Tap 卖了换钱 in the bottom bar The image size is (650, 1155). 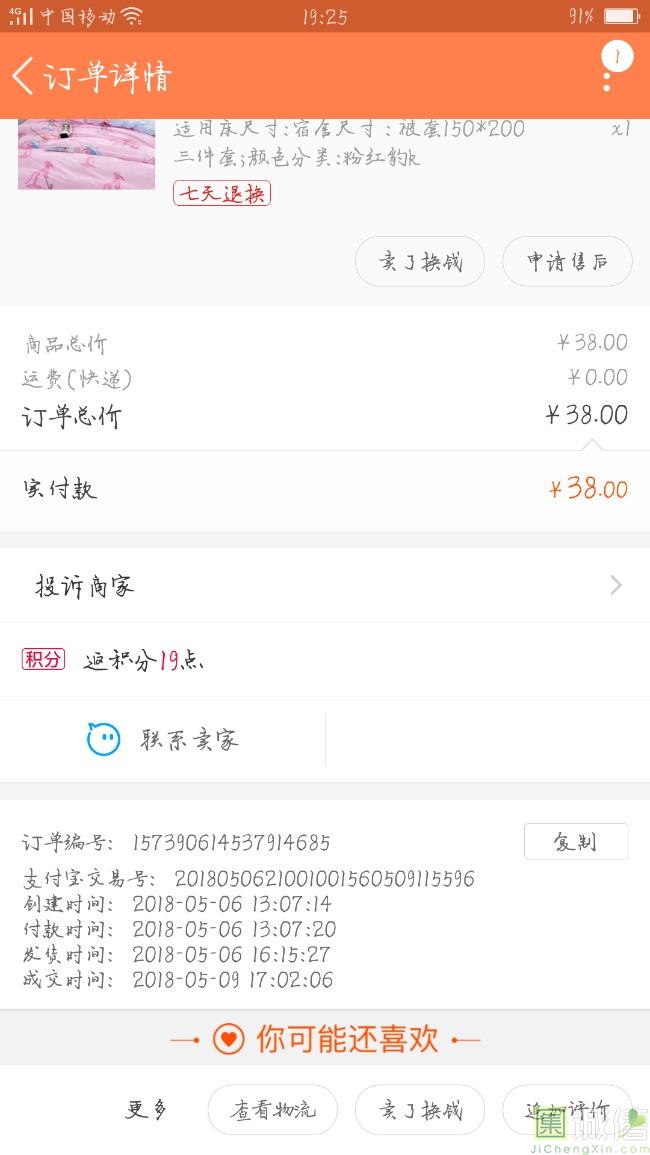pyautogui.click(x=420, y=1109)
